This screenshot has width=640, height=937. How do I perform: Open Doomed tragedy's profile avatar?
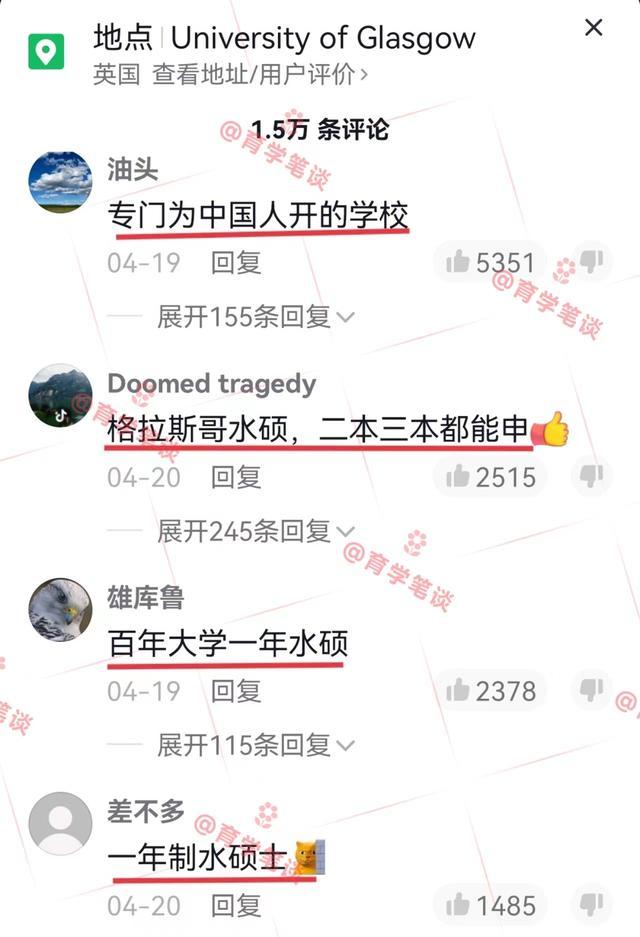[x=60, y=396]
